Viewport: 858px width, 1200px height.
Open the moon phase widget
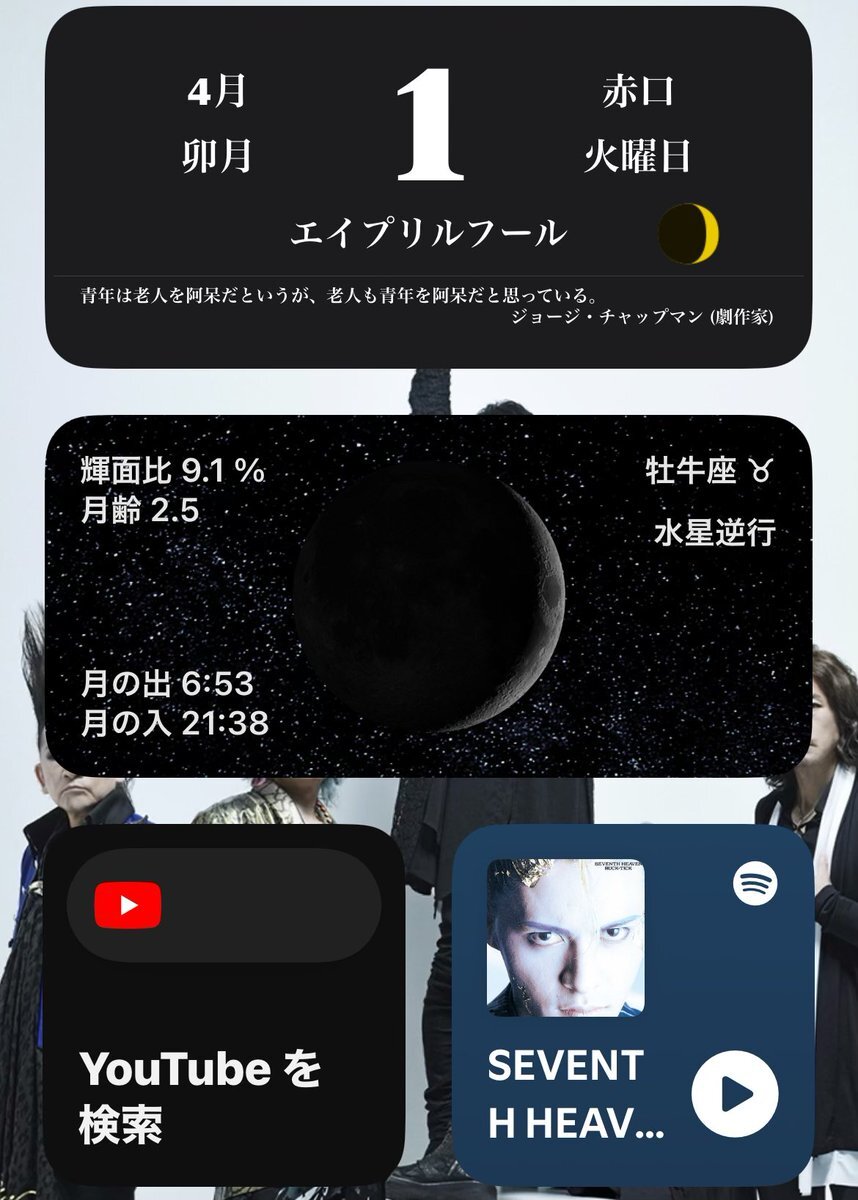tap(428, 596)
